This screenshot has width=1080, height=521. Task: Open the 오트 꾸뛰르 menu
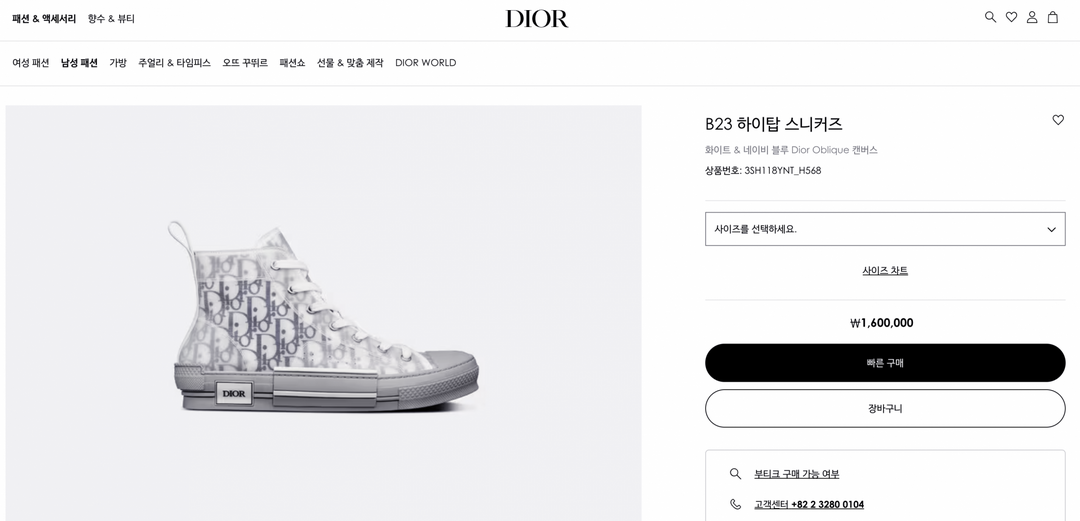245,63
